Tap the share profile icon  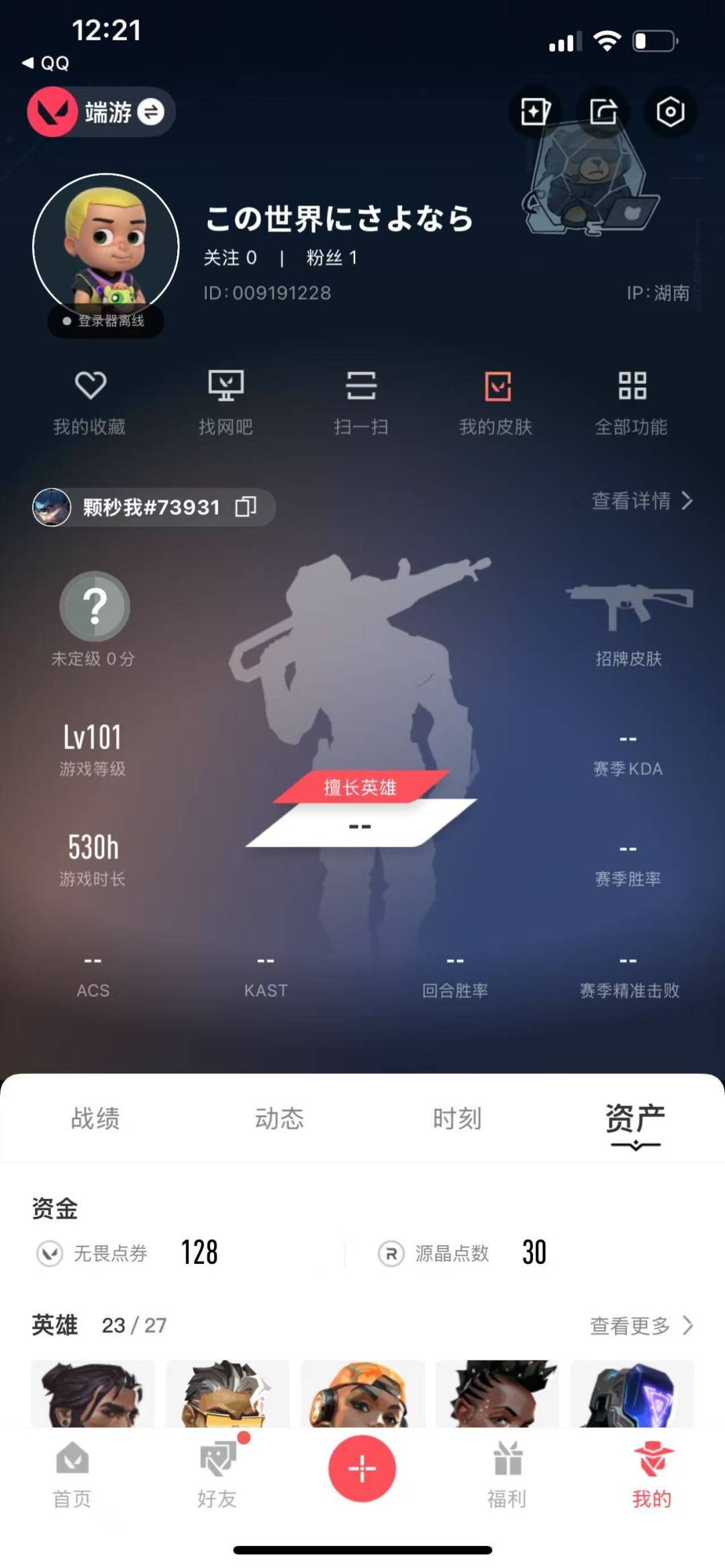(603, 111)
